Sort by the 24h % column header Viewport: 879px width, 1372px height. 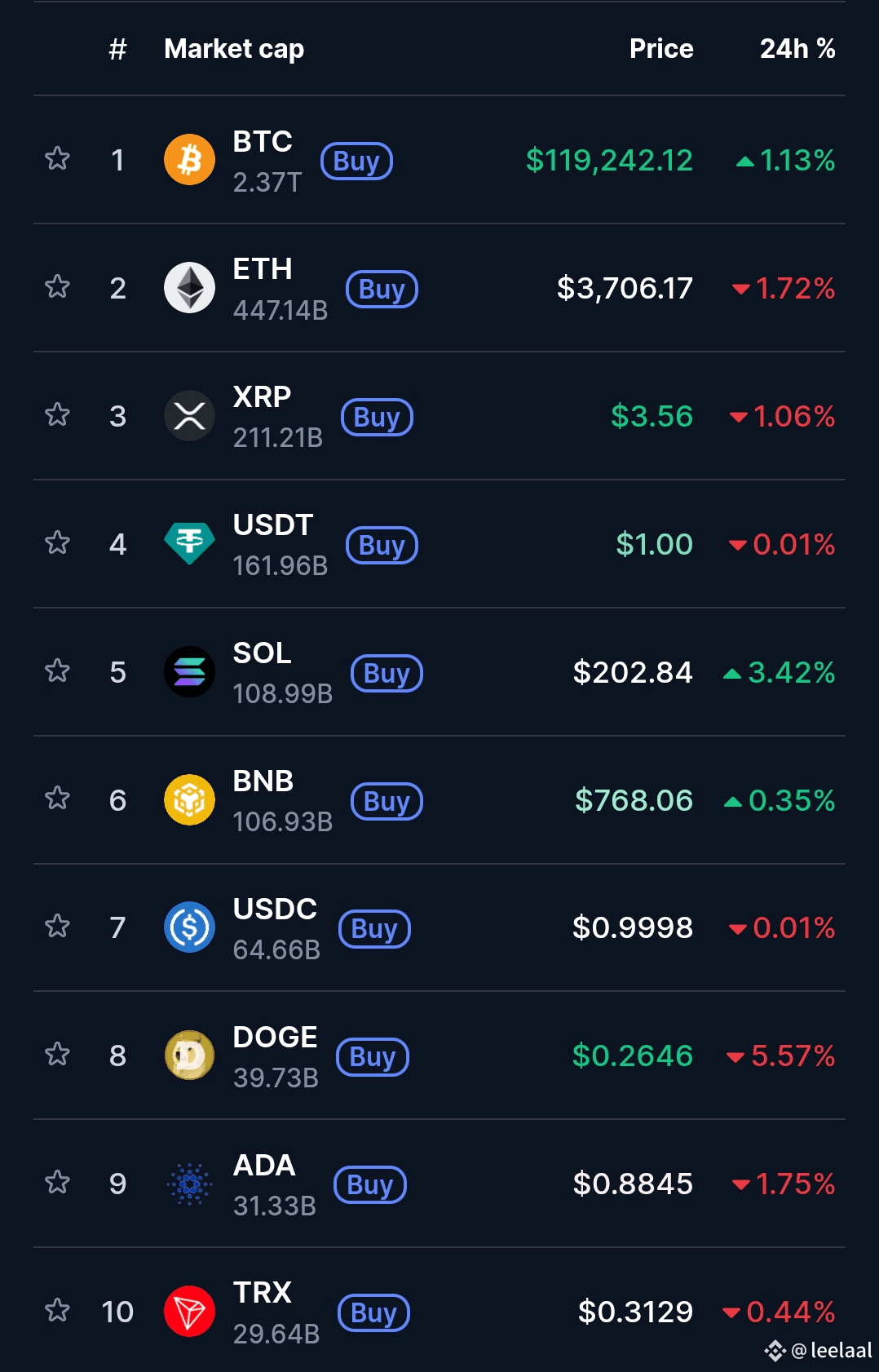[x=797, y=49]
